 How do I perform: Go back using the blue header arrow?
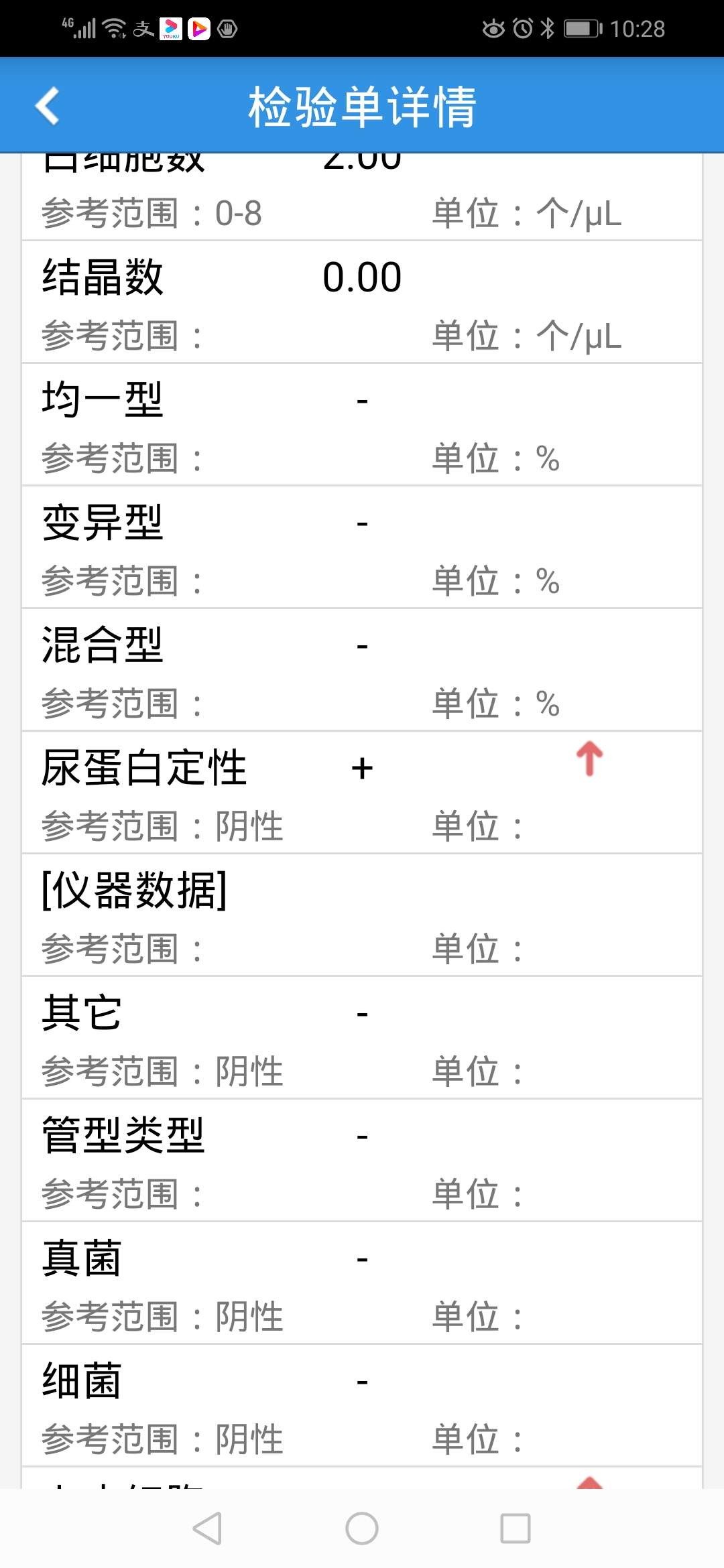pos(47,105)
